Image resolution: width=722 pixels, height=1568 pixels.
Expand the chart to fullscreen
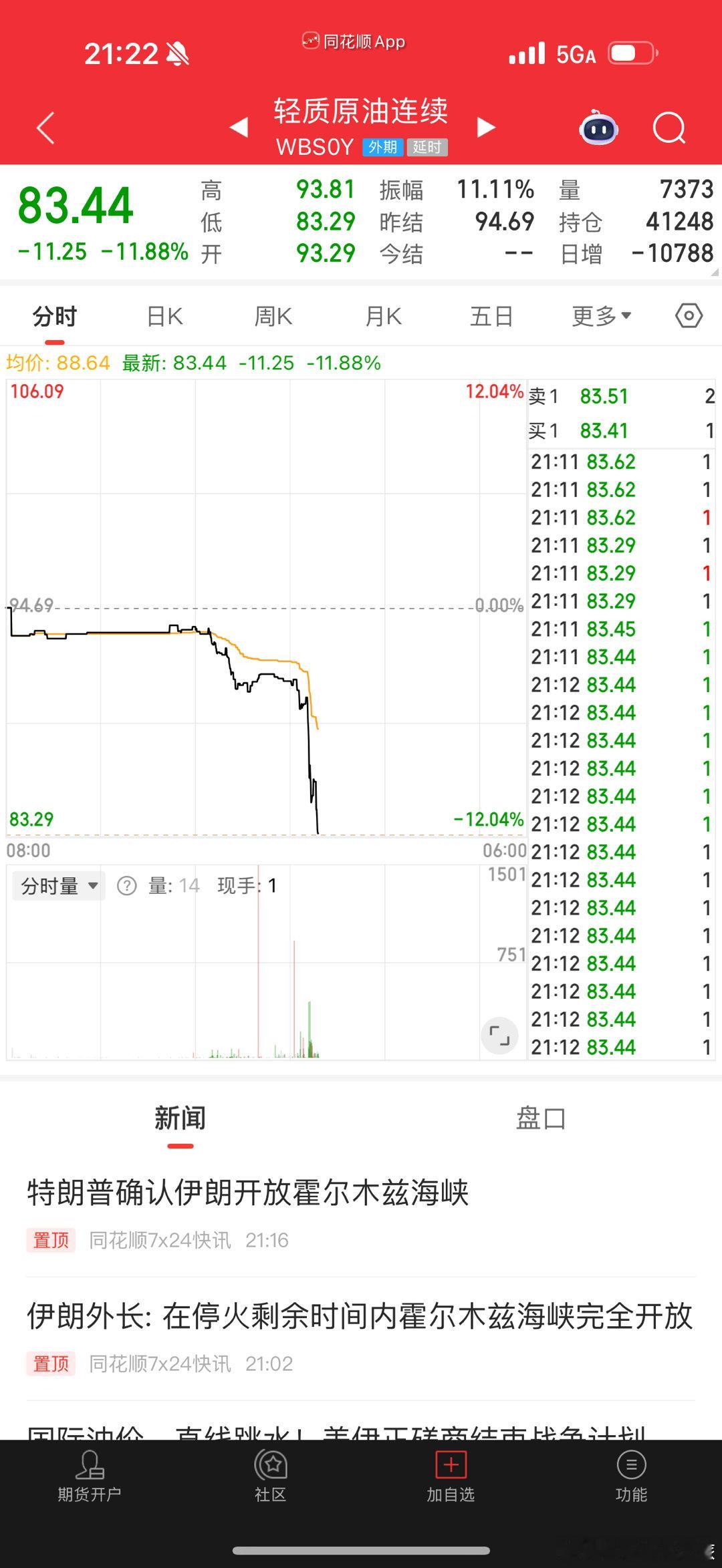(499, 1034)
